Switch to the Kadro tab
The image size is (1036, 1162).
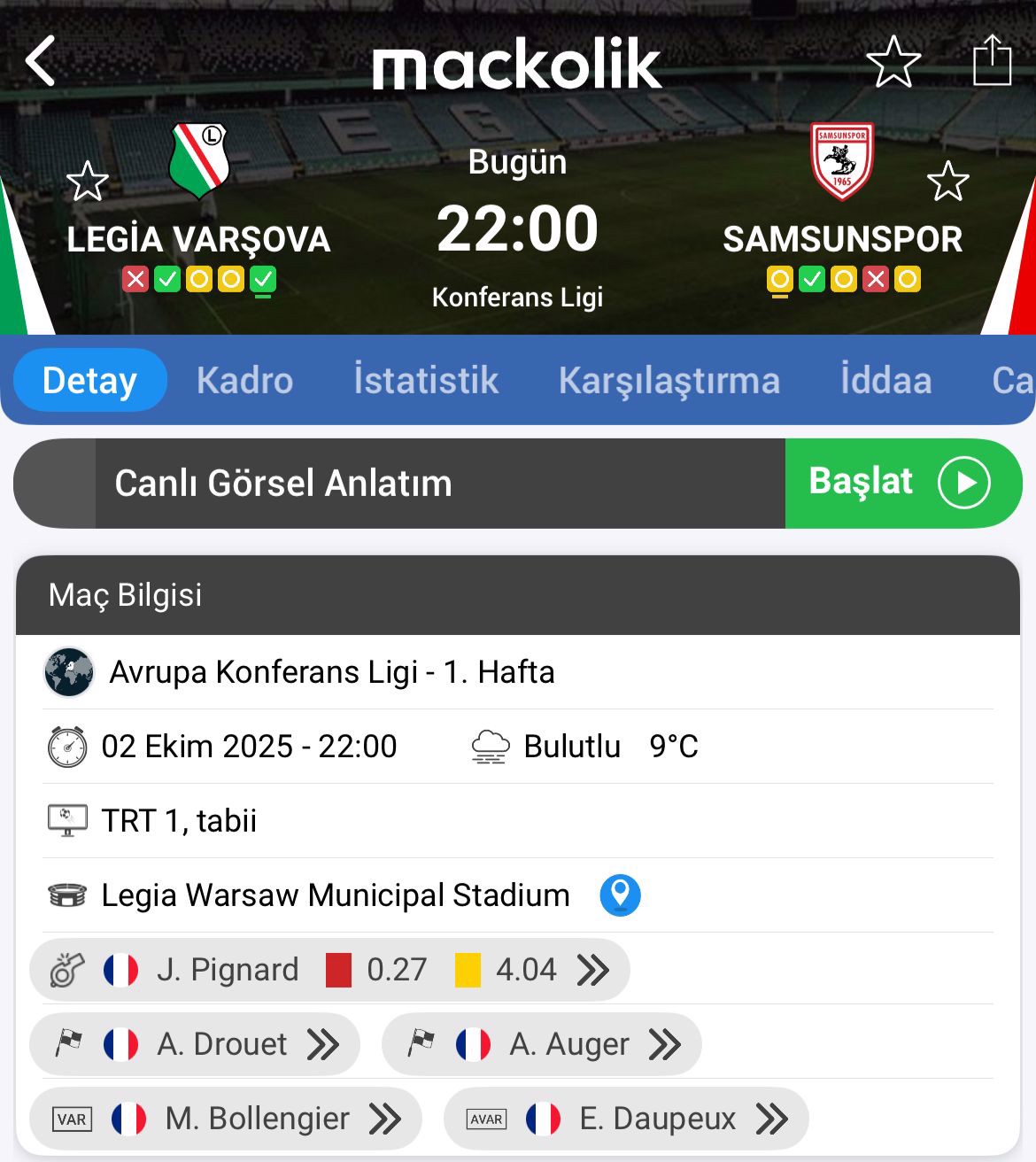pos(244,381)
